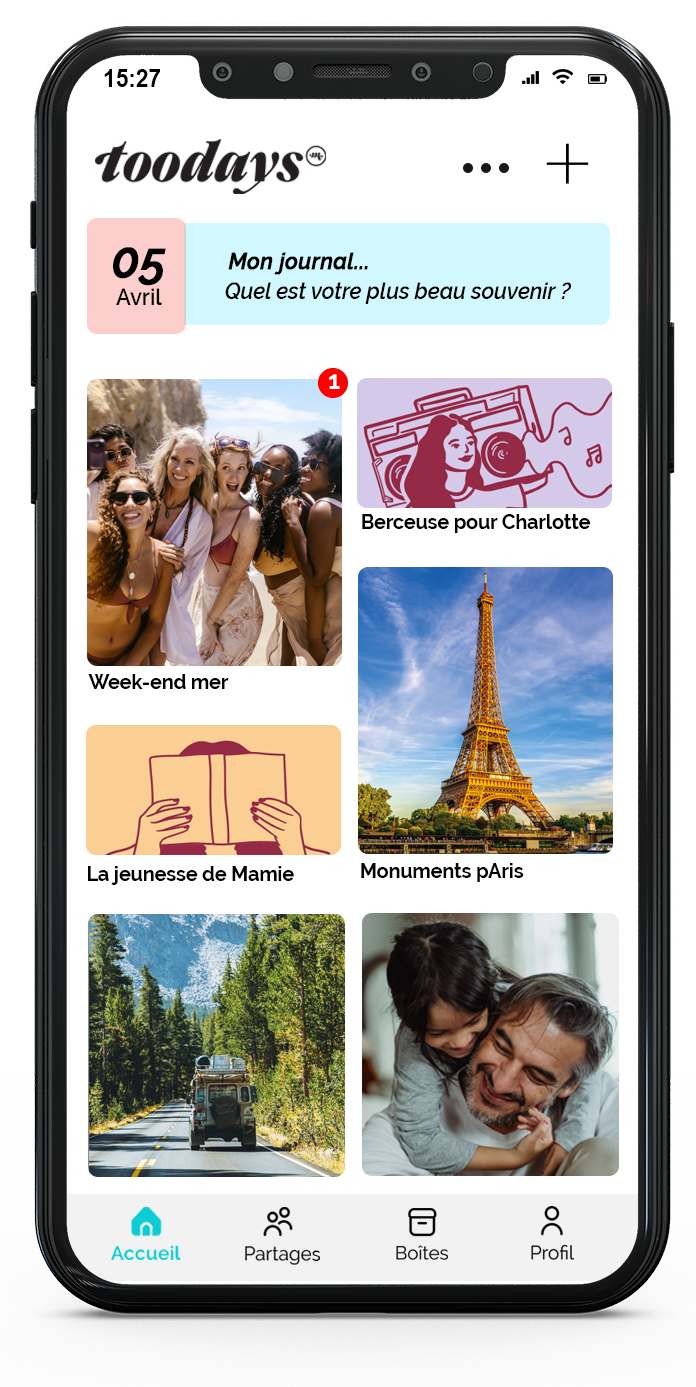Open the Monuments pAris album

tap(485, 710)
